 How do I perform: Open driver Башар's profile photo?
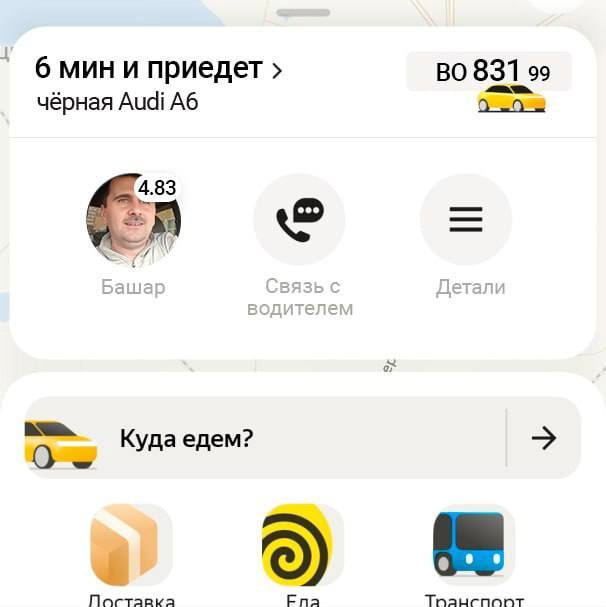point(133,220)
